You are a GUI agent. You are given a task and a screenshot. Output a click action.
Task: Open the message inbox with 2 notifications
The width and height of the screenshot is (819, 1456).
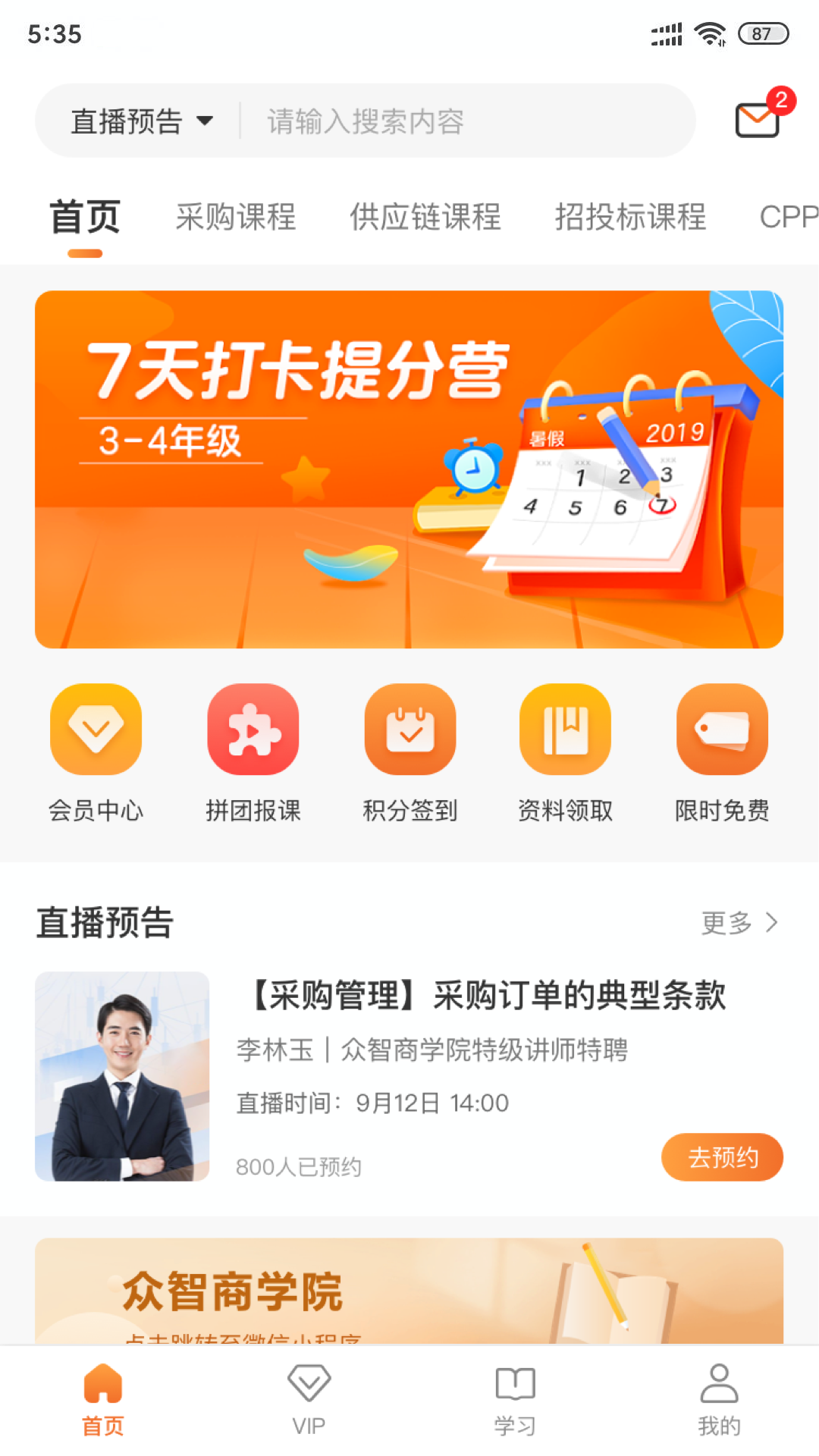click(x=756, y=119)
